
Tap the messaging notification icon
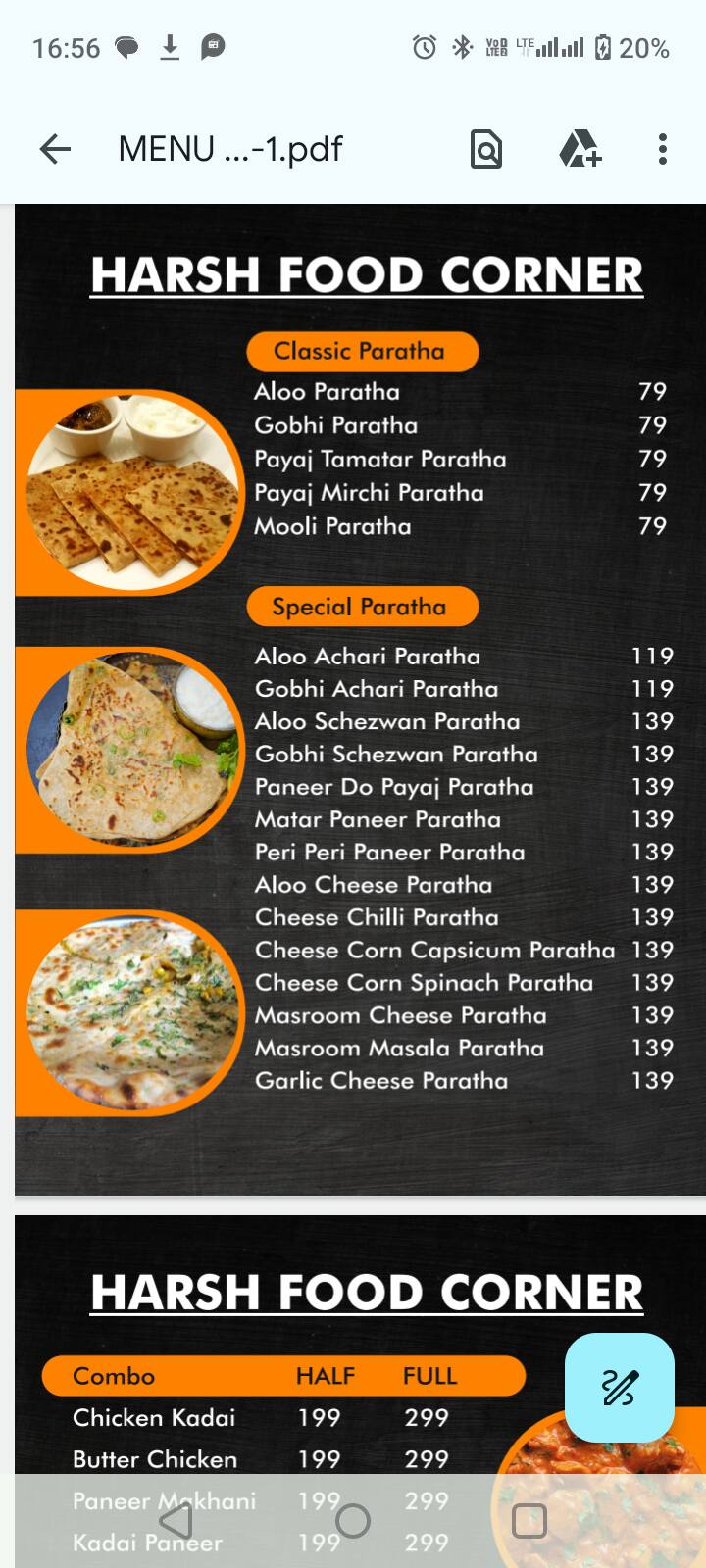point(212,46)
